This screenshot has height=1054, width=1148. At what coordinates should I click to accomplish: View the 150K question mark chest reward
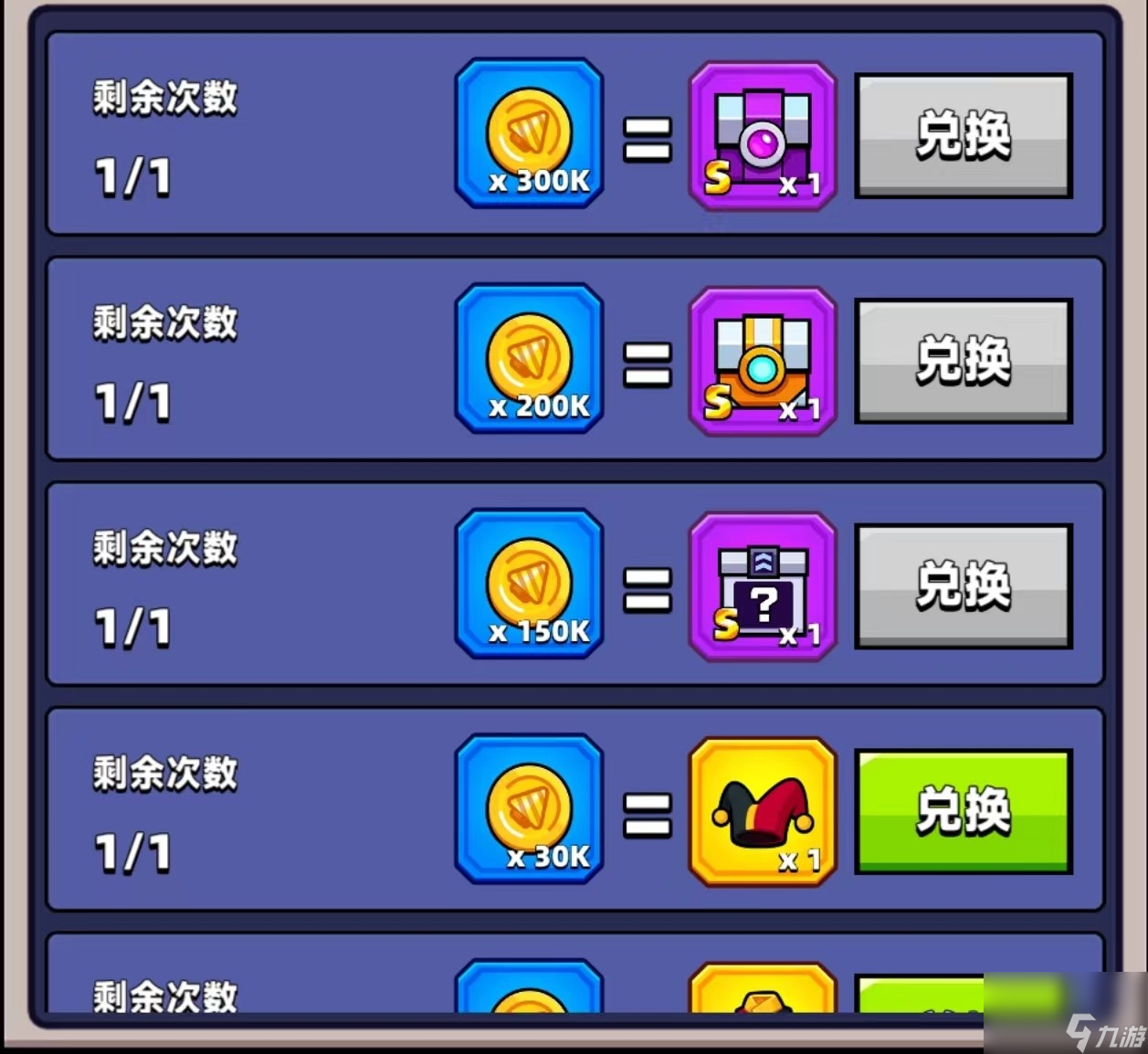coord(763,586)
